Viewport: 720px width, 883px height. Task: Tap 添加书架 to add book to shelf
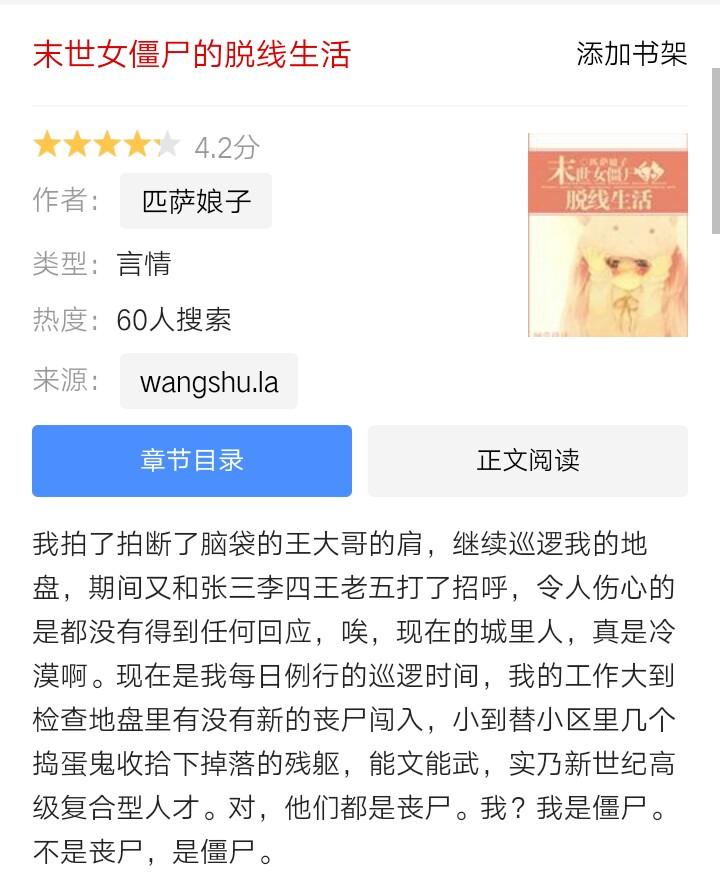pos(632,54)
